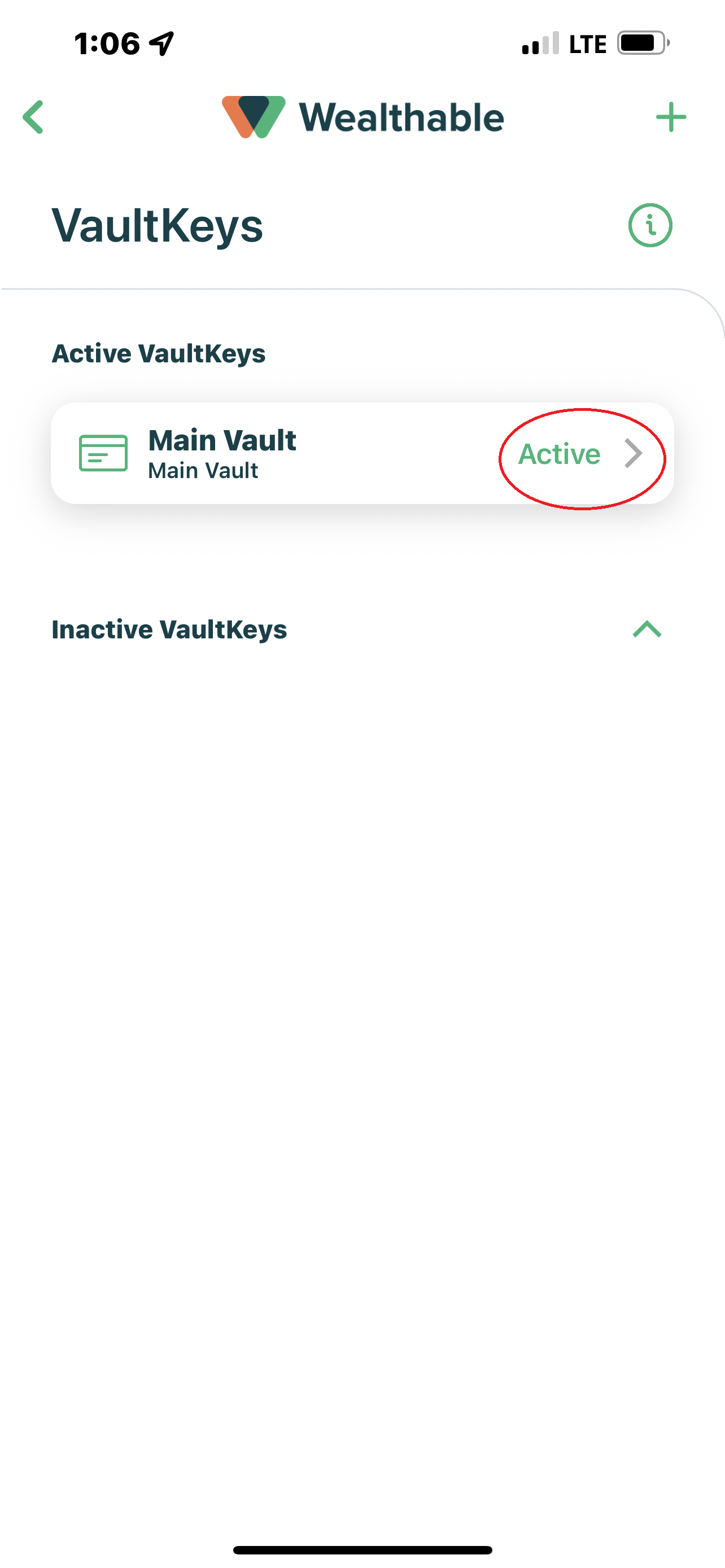Screen dimensions: 725x1568
Task: Add a new VaultKey with the plus icon
Action: pos(671,117)
